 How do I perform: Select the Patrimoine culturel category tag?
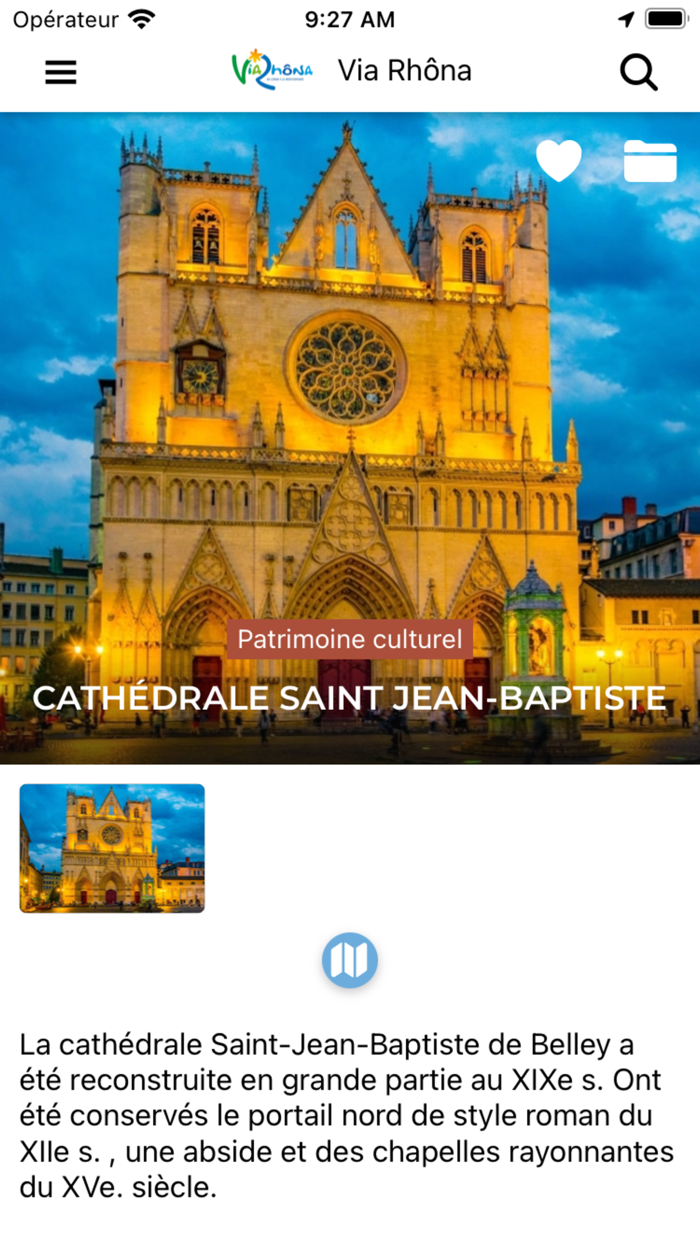pyautogui.click(x=350, y=639)
